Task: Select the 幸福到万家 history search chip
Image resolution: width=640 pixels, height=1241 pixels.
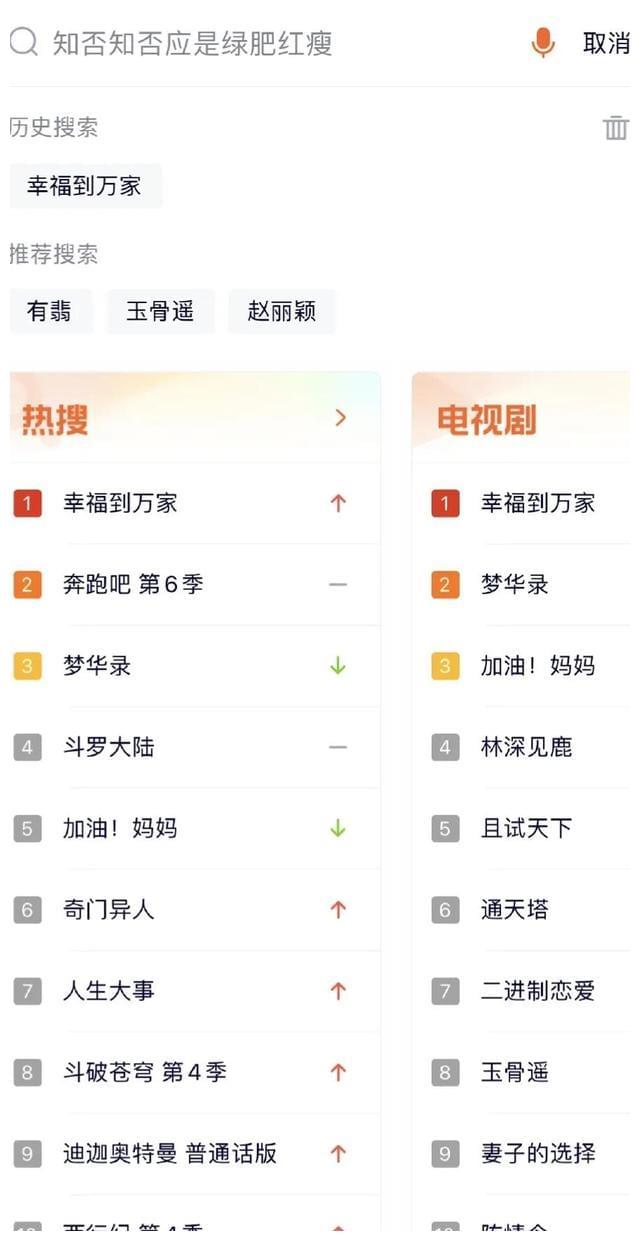Action: click(85, 186)
